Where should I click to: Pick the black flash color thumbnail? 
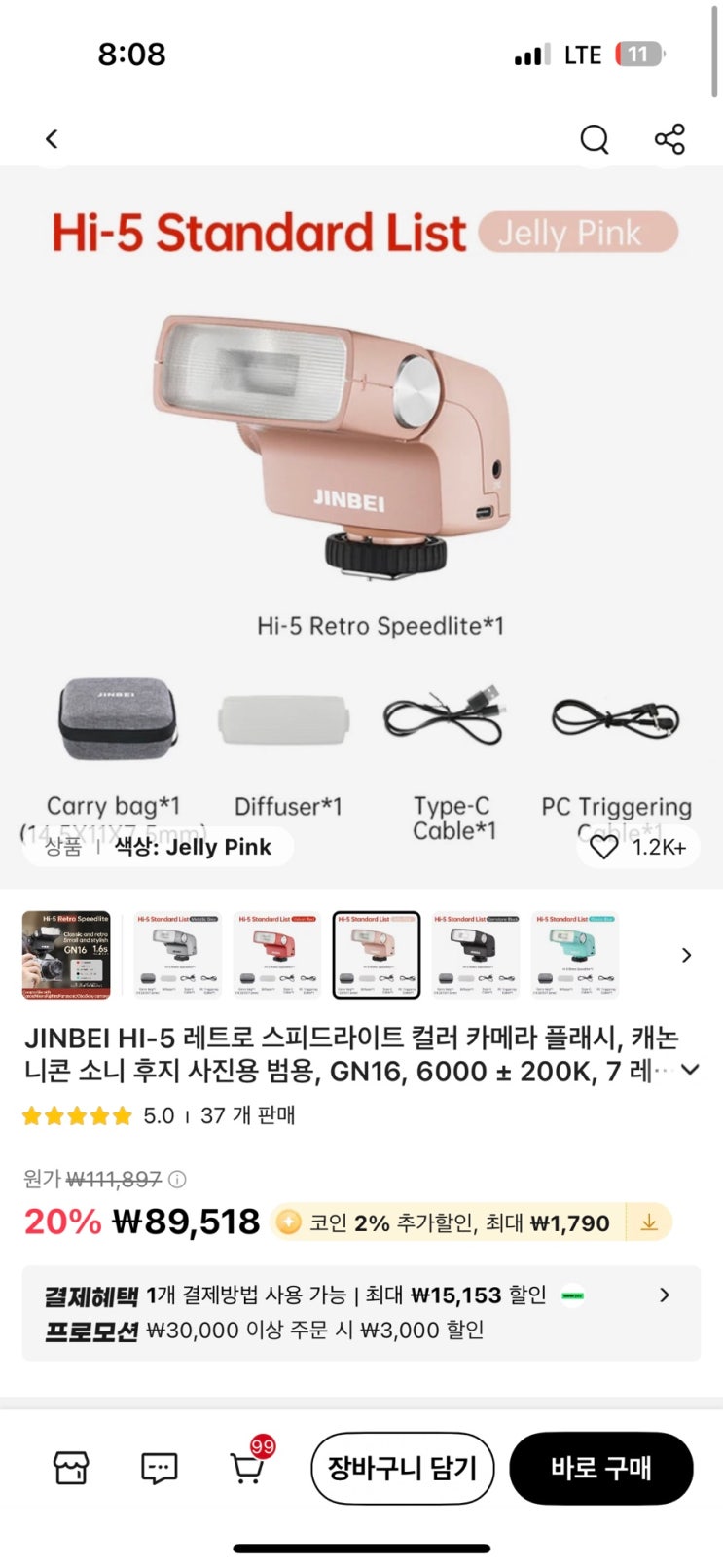coord(476,955)
